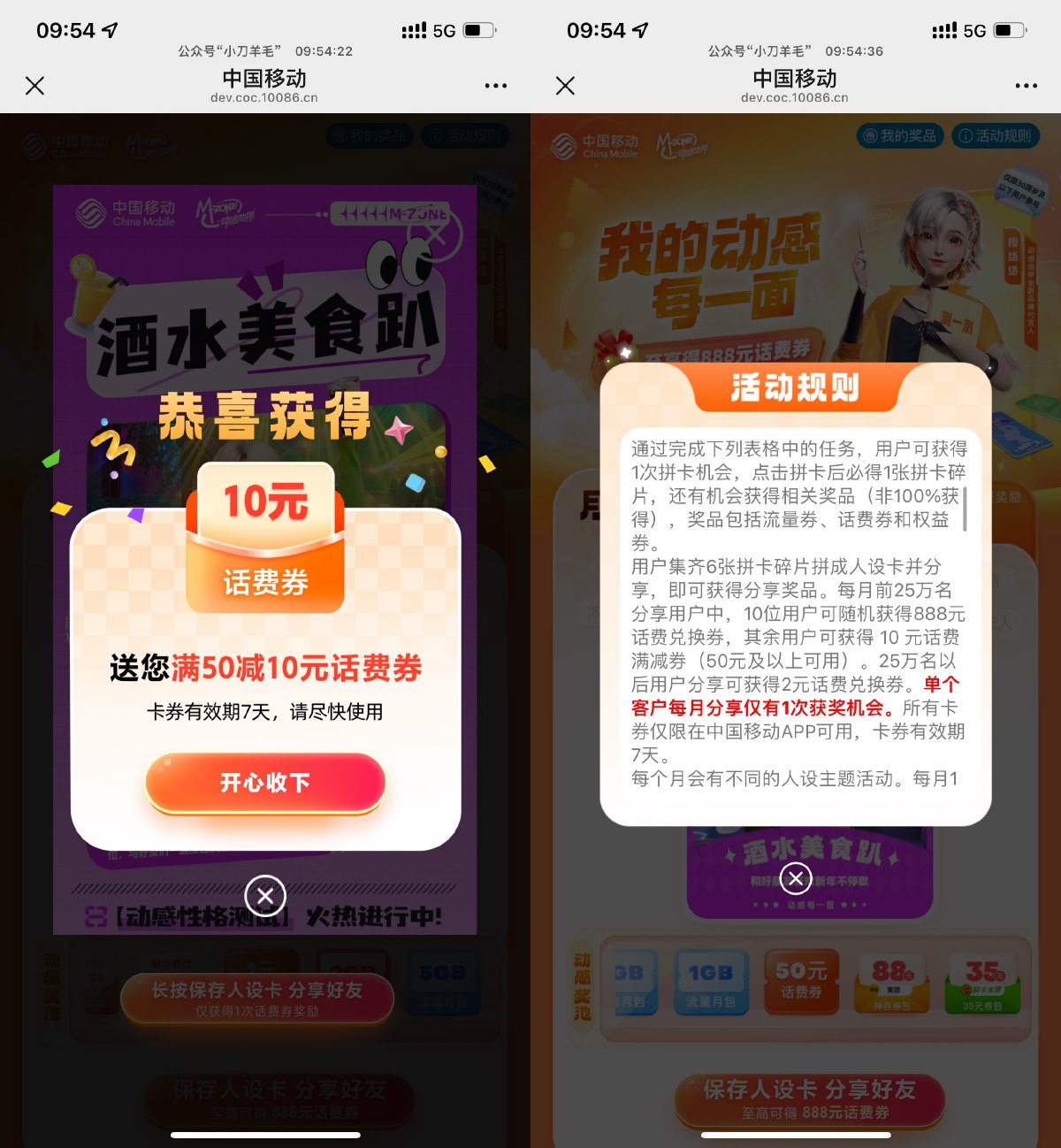
Task: Tap 保存人设卡 分享好友 under the prize pool
Action: click(x=809, y=1099)
